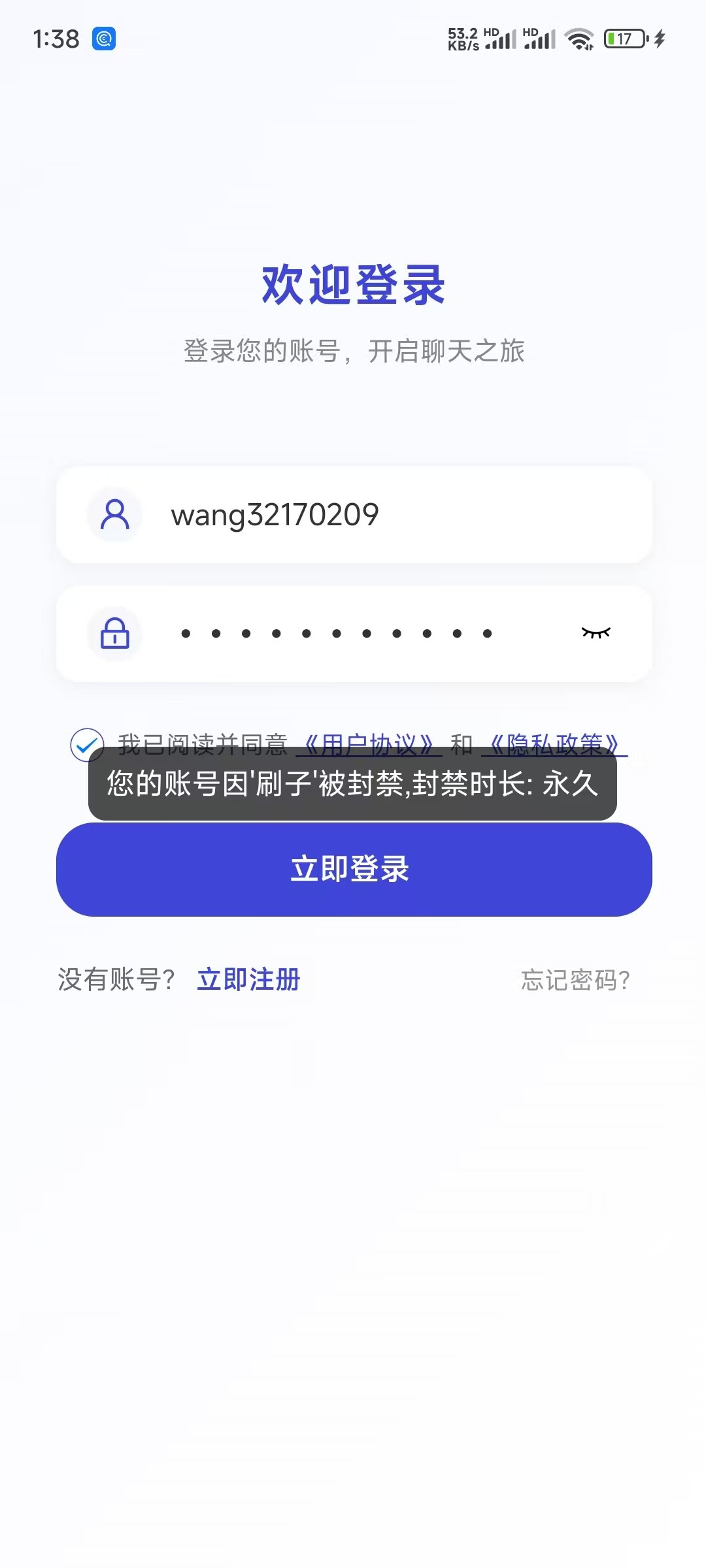Uncheck the agreement checkbox
This screenshot has width=706, height=1568.
pos(87,744)
